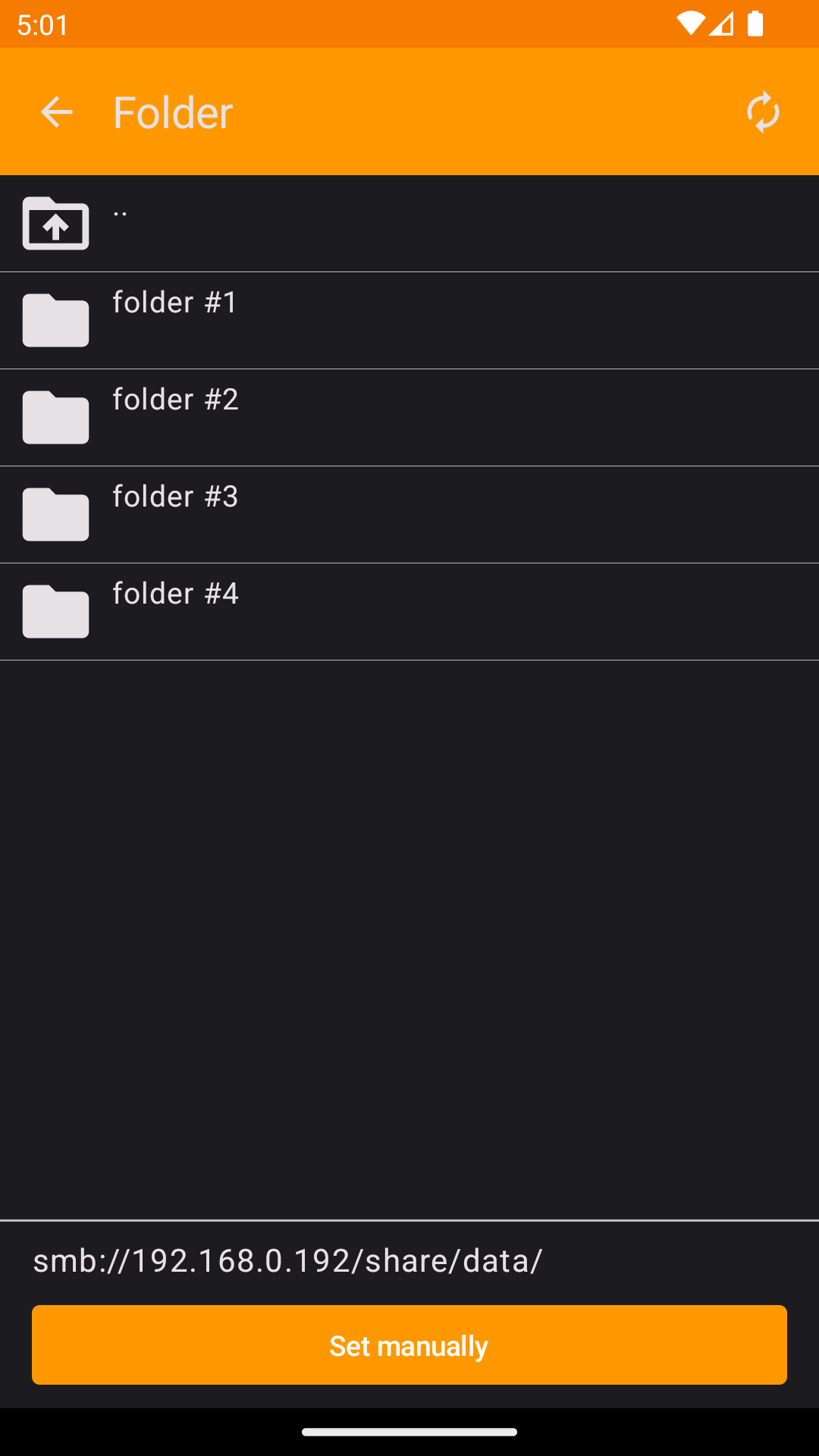This screenshot has width=819, height=1456.
Task: Browse into folder #4
Action: point(409,611)
